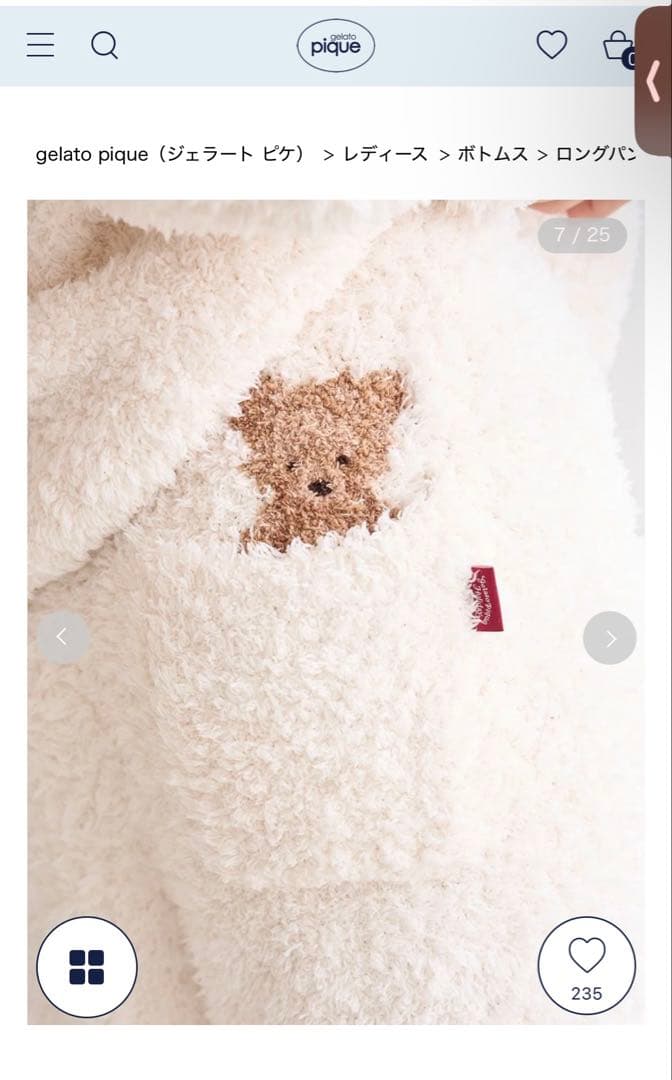Open the gelato pique breadcrumb link
The height and width of the screenshot is (1080, 672).
[171, 154]
